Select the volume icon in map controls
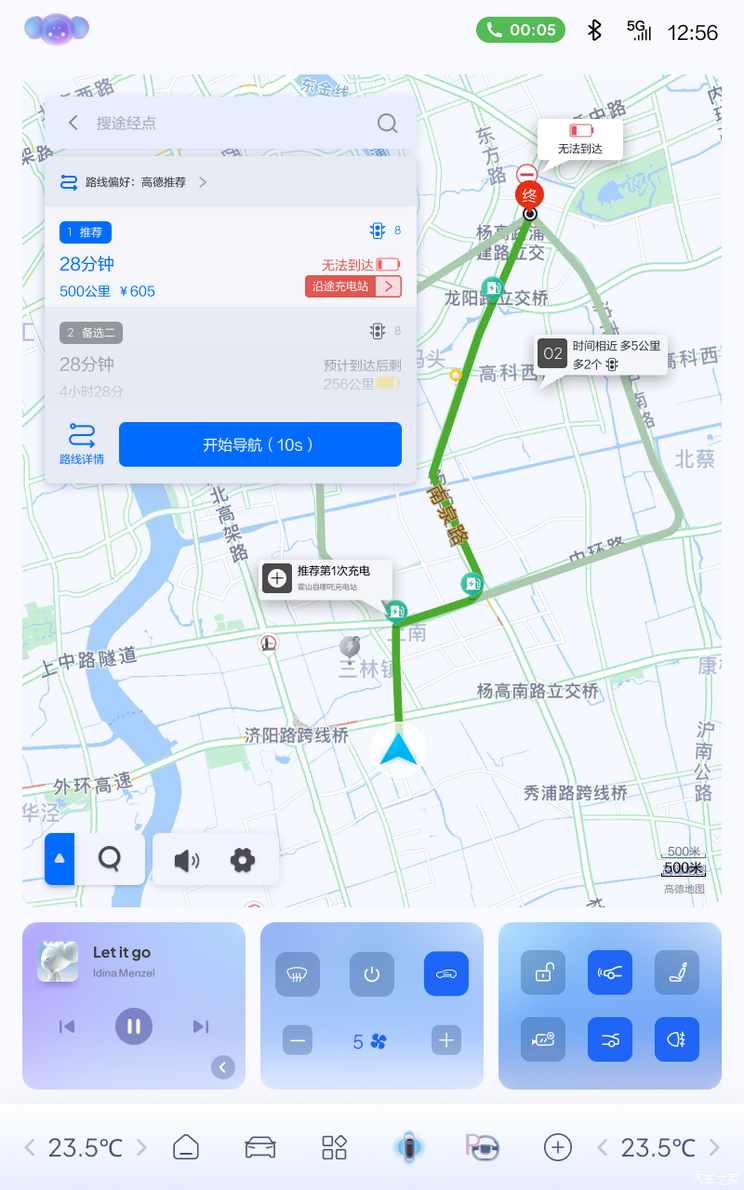Image resolution: width=744 pixels, height=1190 pixels. coord(186,858)
